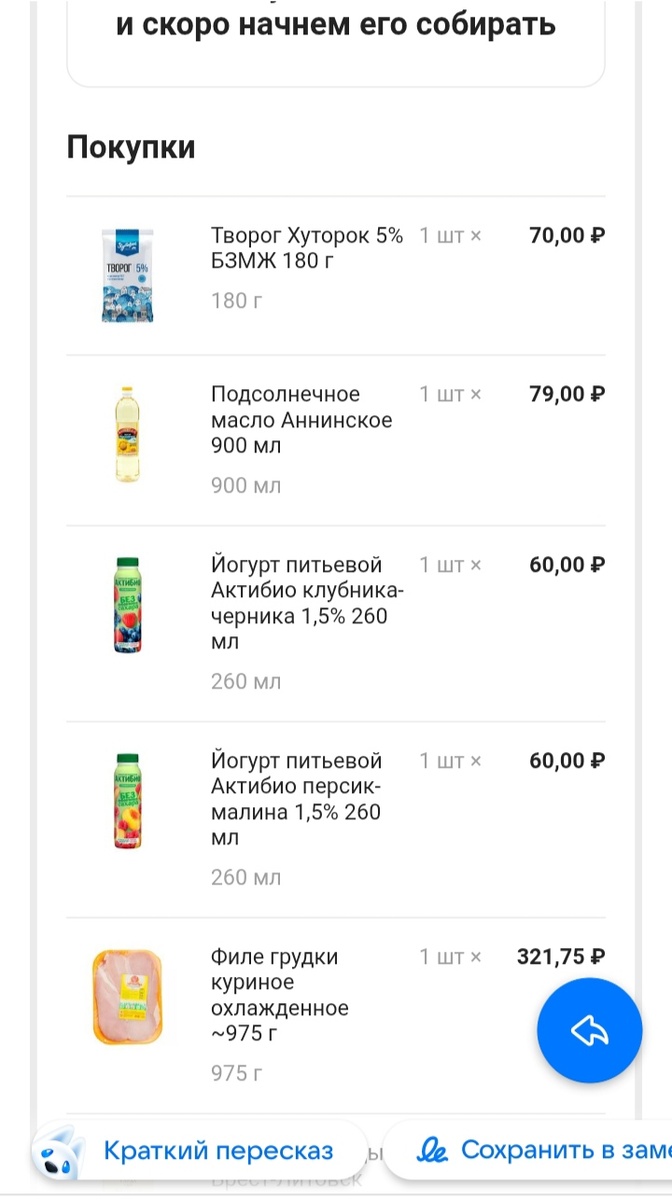
Task: Tap the blue share floating button
Action: tap(589, 1031)
